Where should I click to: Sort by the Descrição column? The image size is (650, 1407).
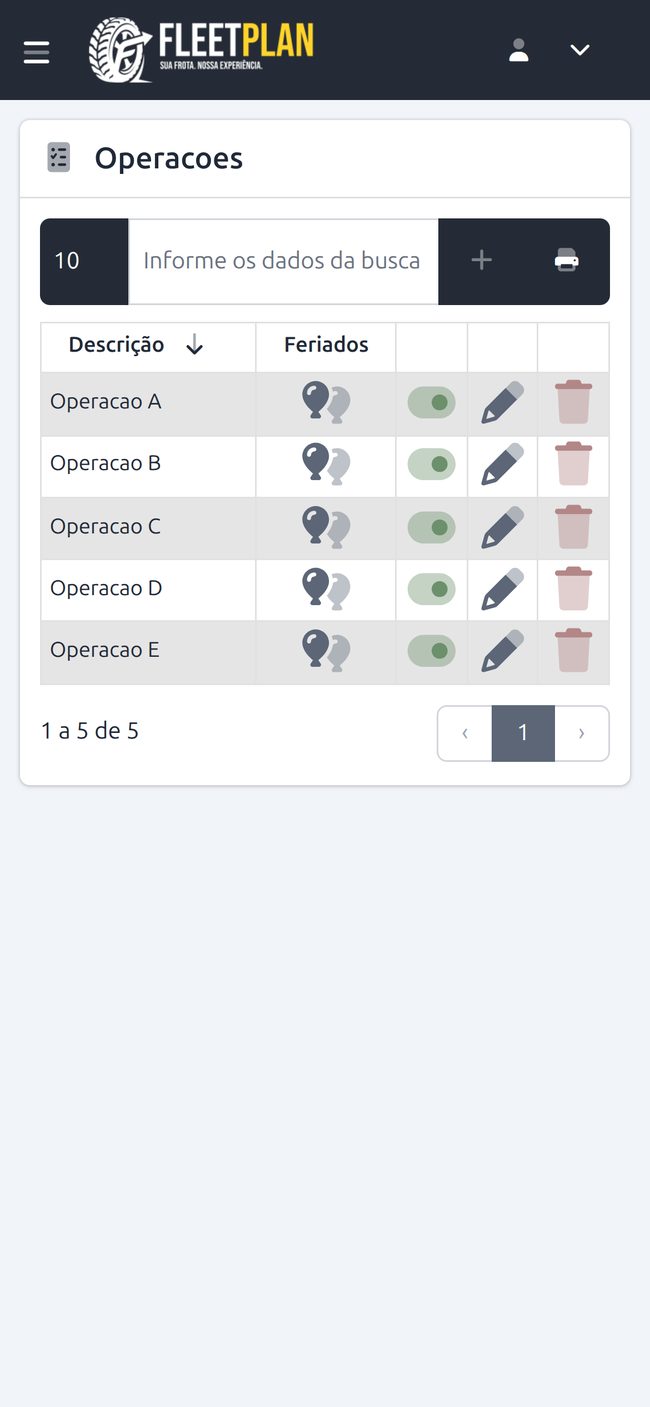[x=137, y=346]
